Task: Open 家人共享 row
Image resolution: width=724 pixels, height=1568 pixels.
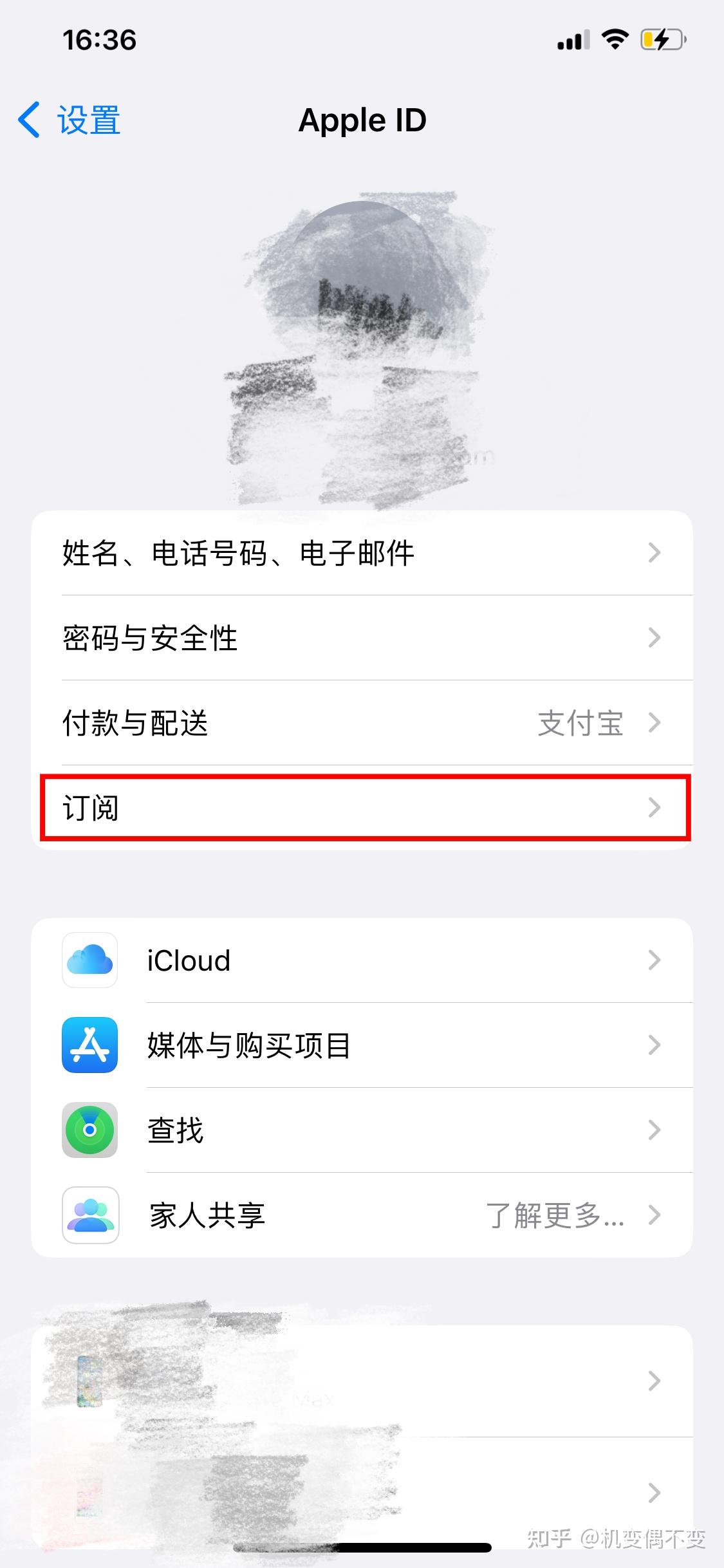Action: coord(362,1215)
